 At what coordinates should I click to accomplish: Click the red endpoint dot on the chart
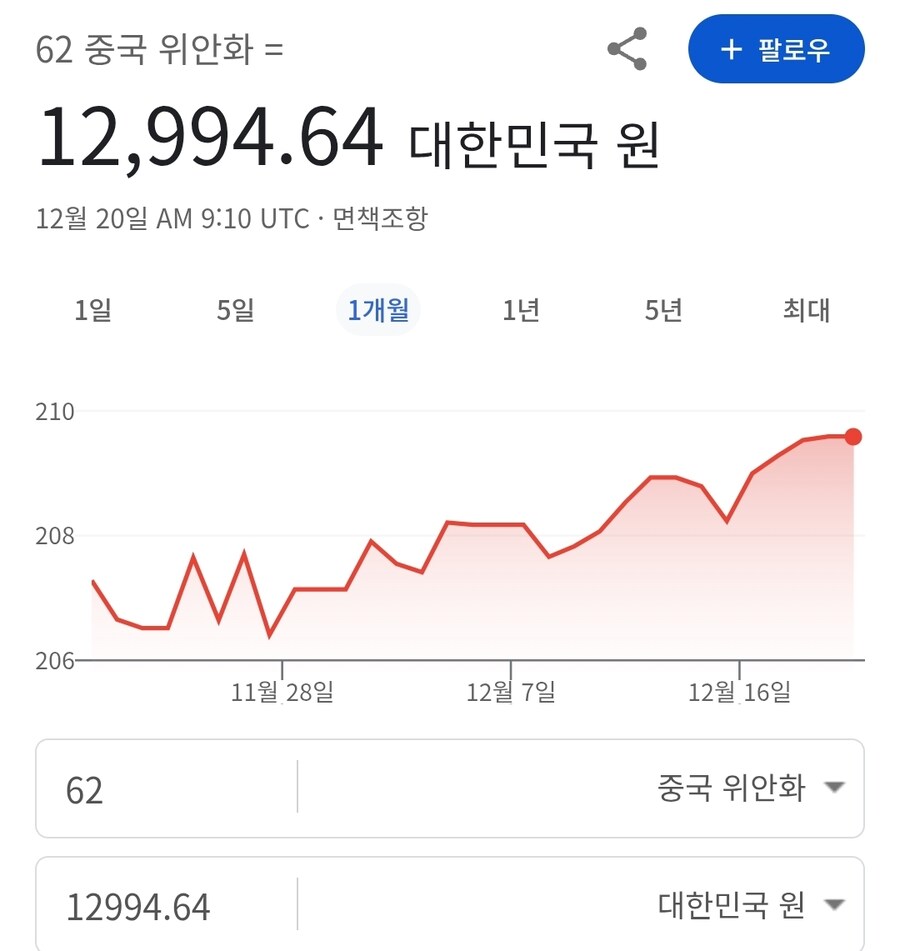tap(851, 436)
